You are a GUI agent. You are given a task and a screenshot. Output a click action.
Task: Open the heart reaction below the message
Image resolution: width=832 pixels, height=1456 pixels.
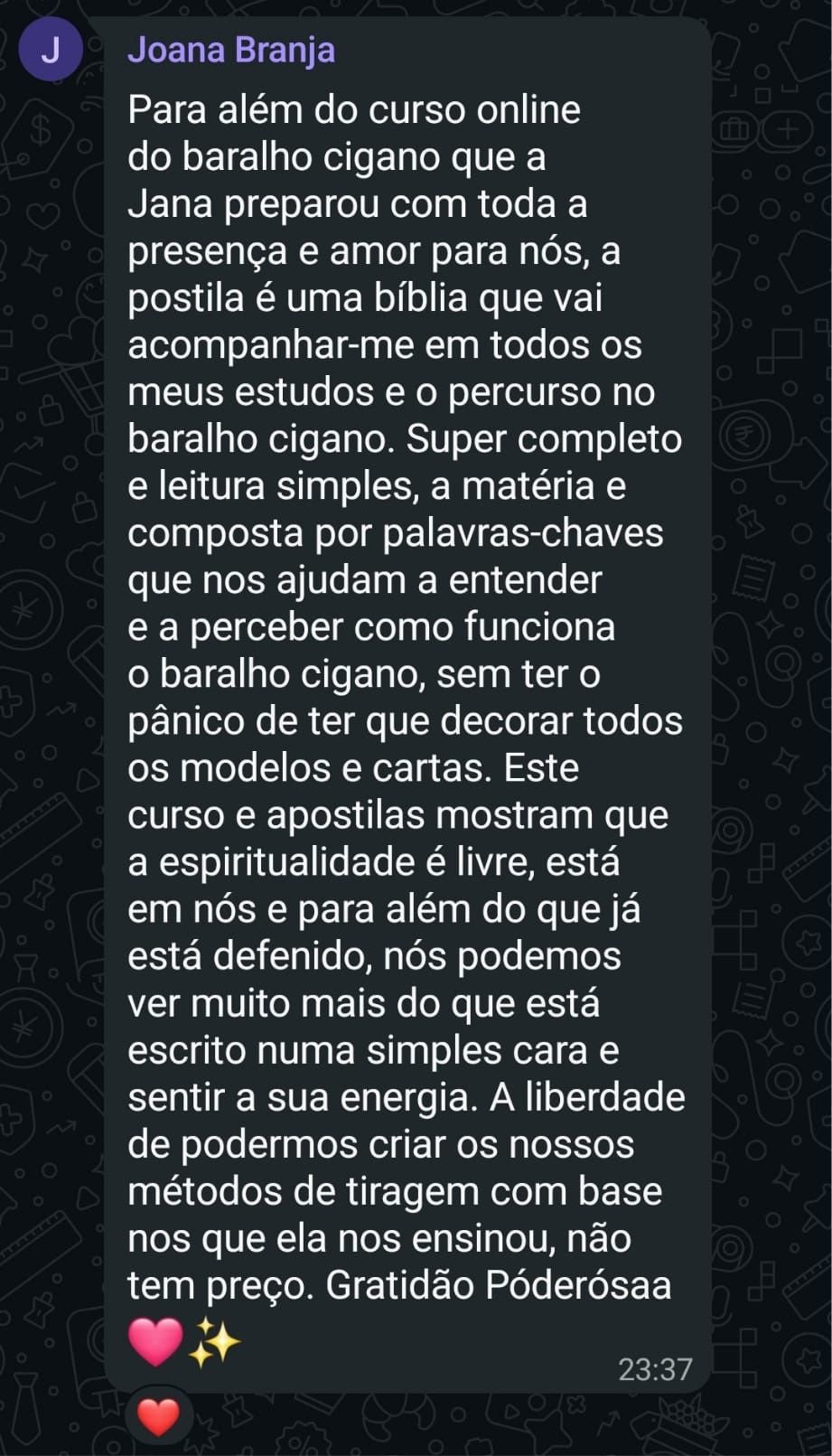[159, 1416]
